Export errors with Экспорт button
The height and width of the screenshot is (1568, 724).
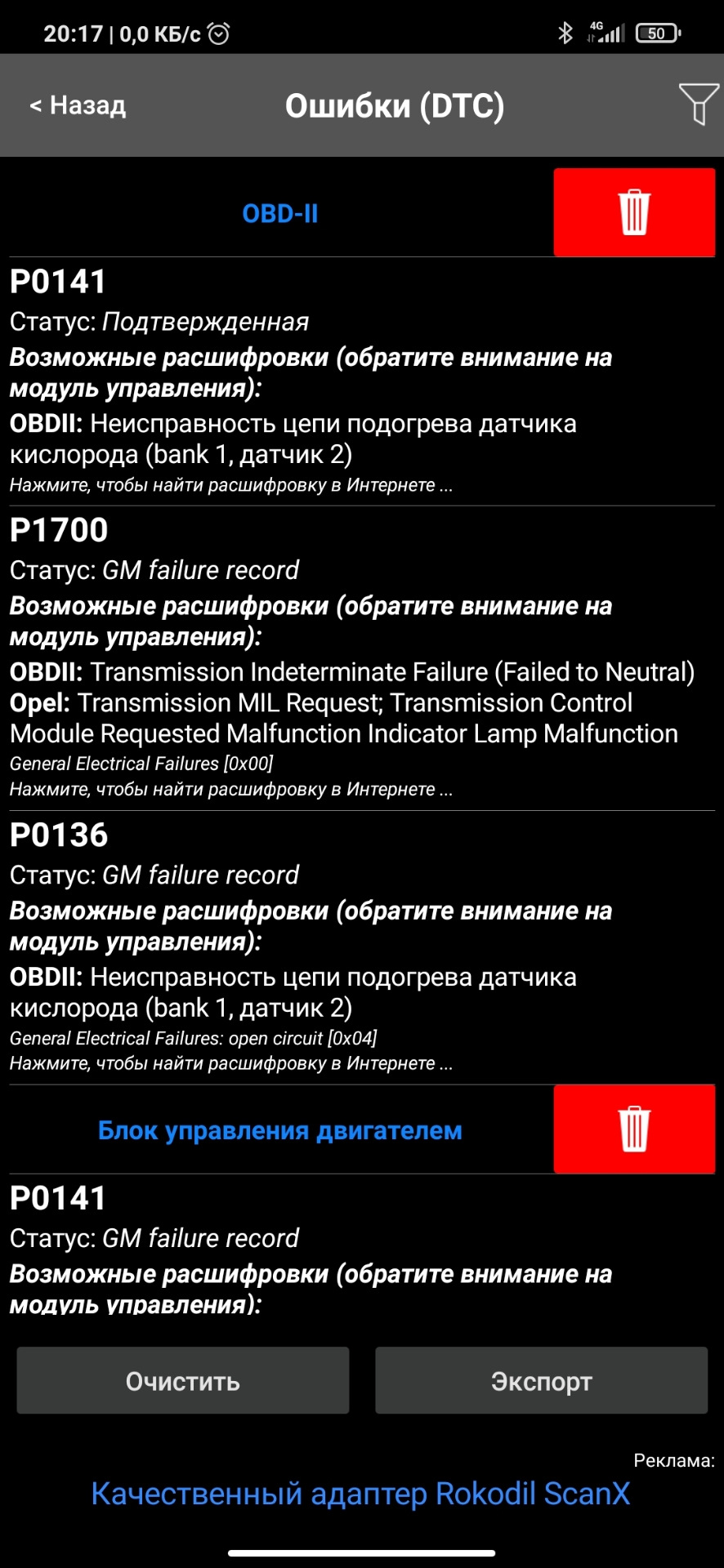tap(541, 1381)
